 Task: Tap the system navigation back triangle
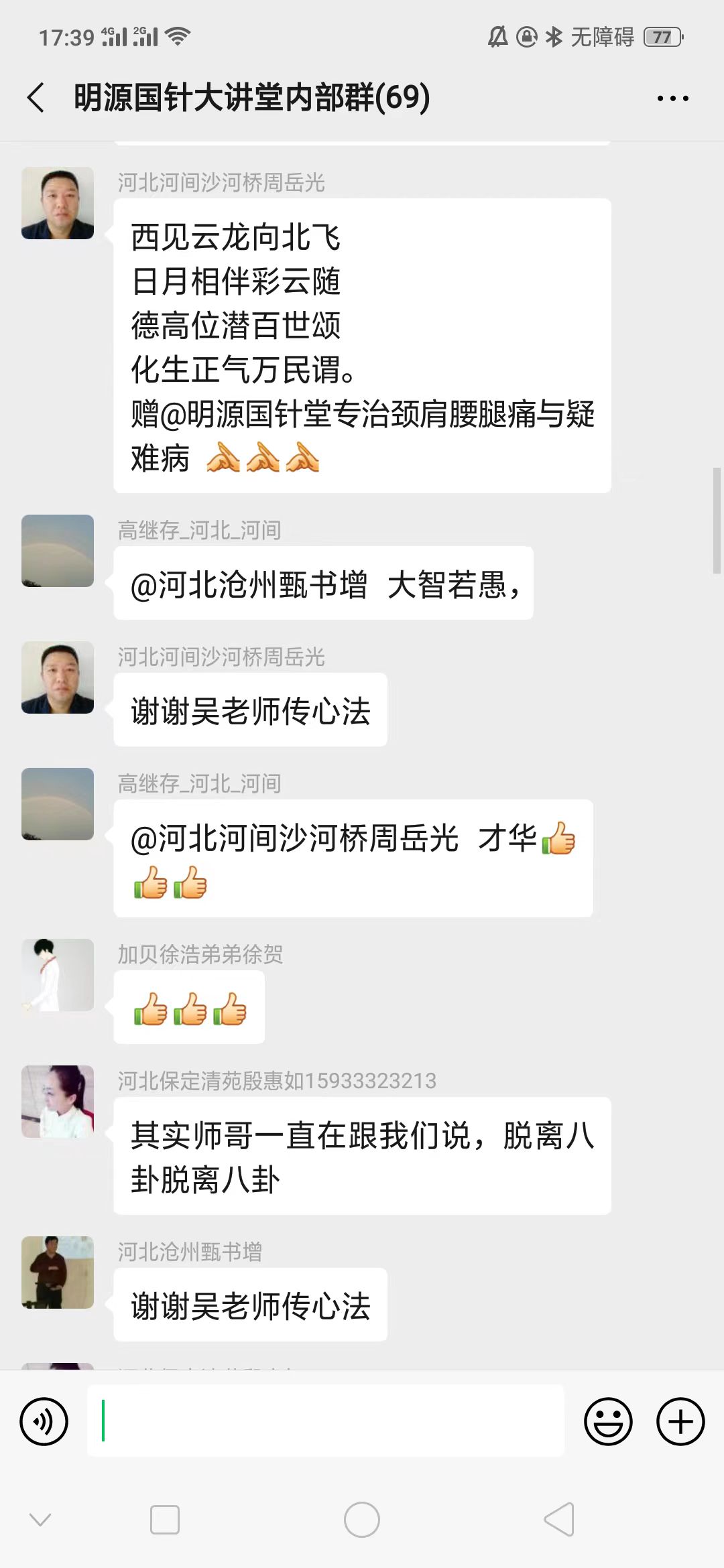[559, 1519]
